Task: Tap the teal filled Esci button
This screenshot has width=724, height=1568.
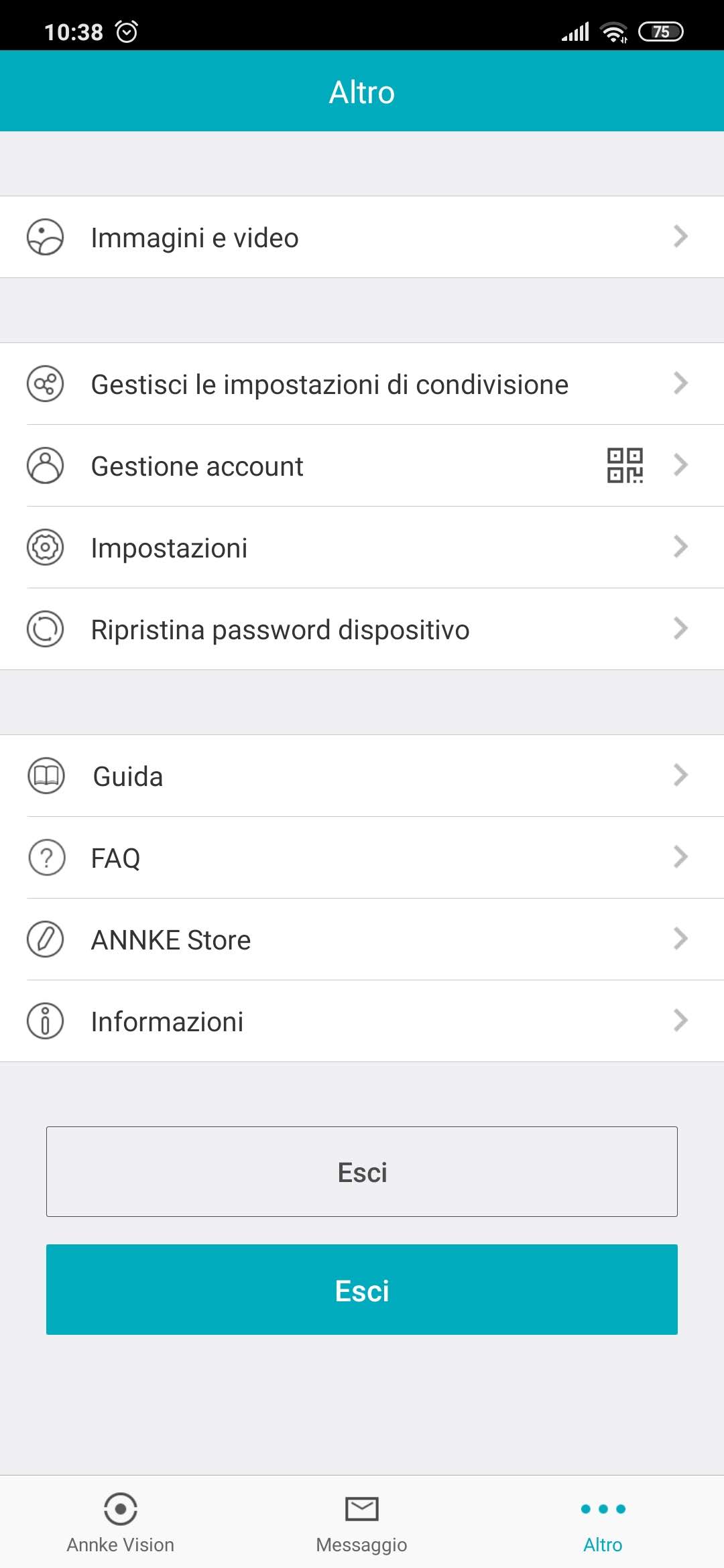Action: (362, 1289)
